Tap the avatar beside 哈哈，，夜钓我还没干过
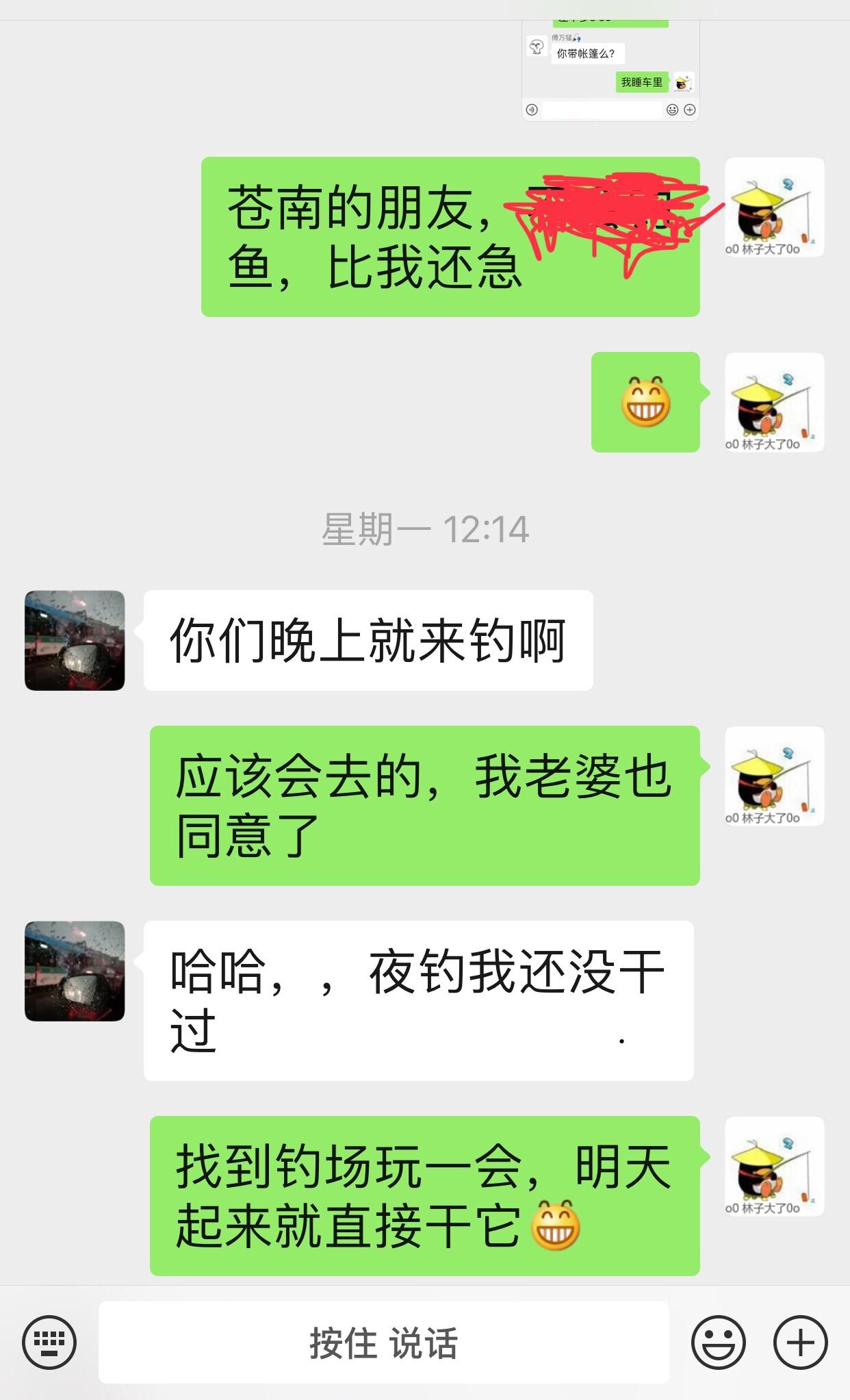 [75, 971]
